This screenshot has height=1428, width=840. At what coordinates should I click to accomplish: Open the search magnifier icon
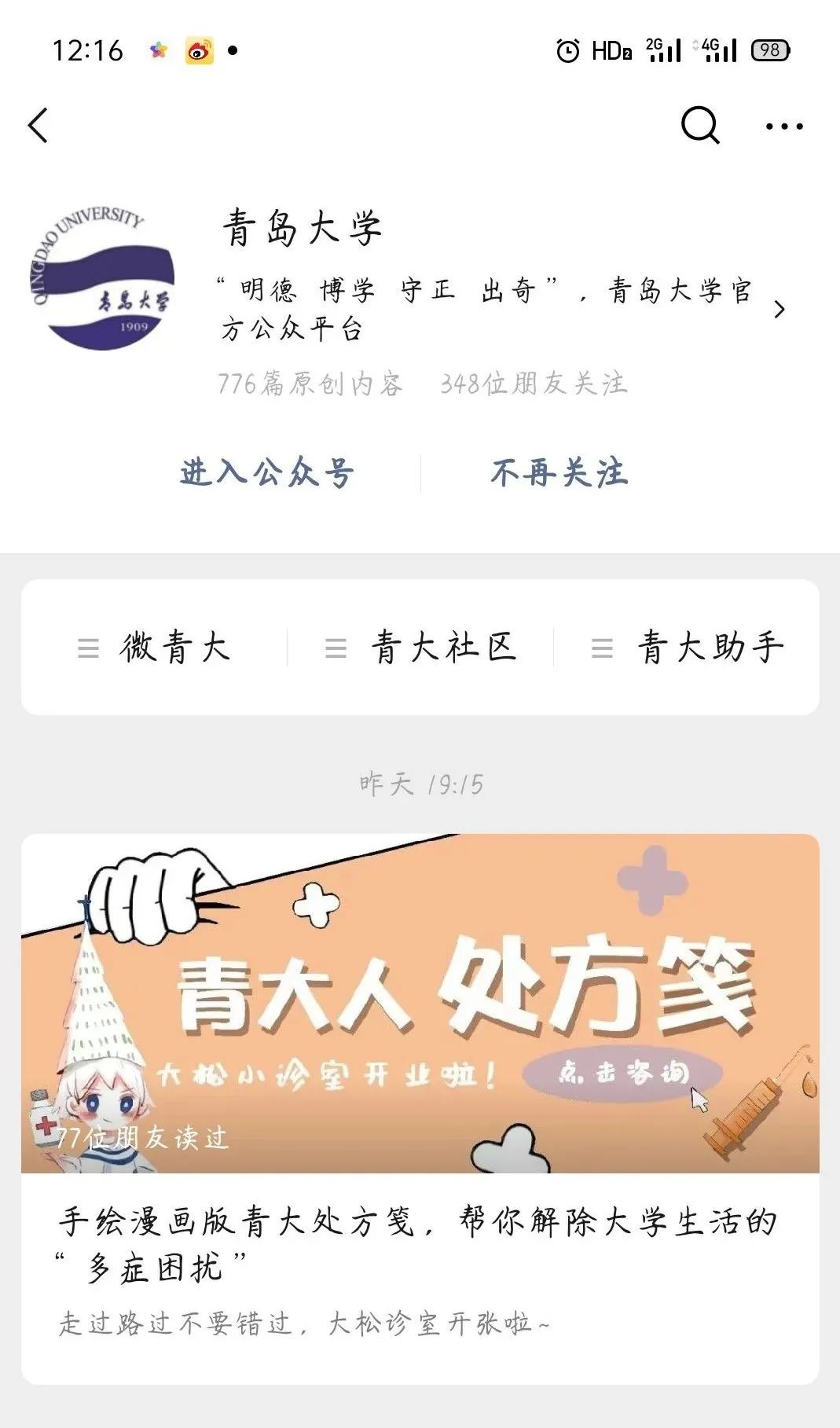tap(700, 125)
